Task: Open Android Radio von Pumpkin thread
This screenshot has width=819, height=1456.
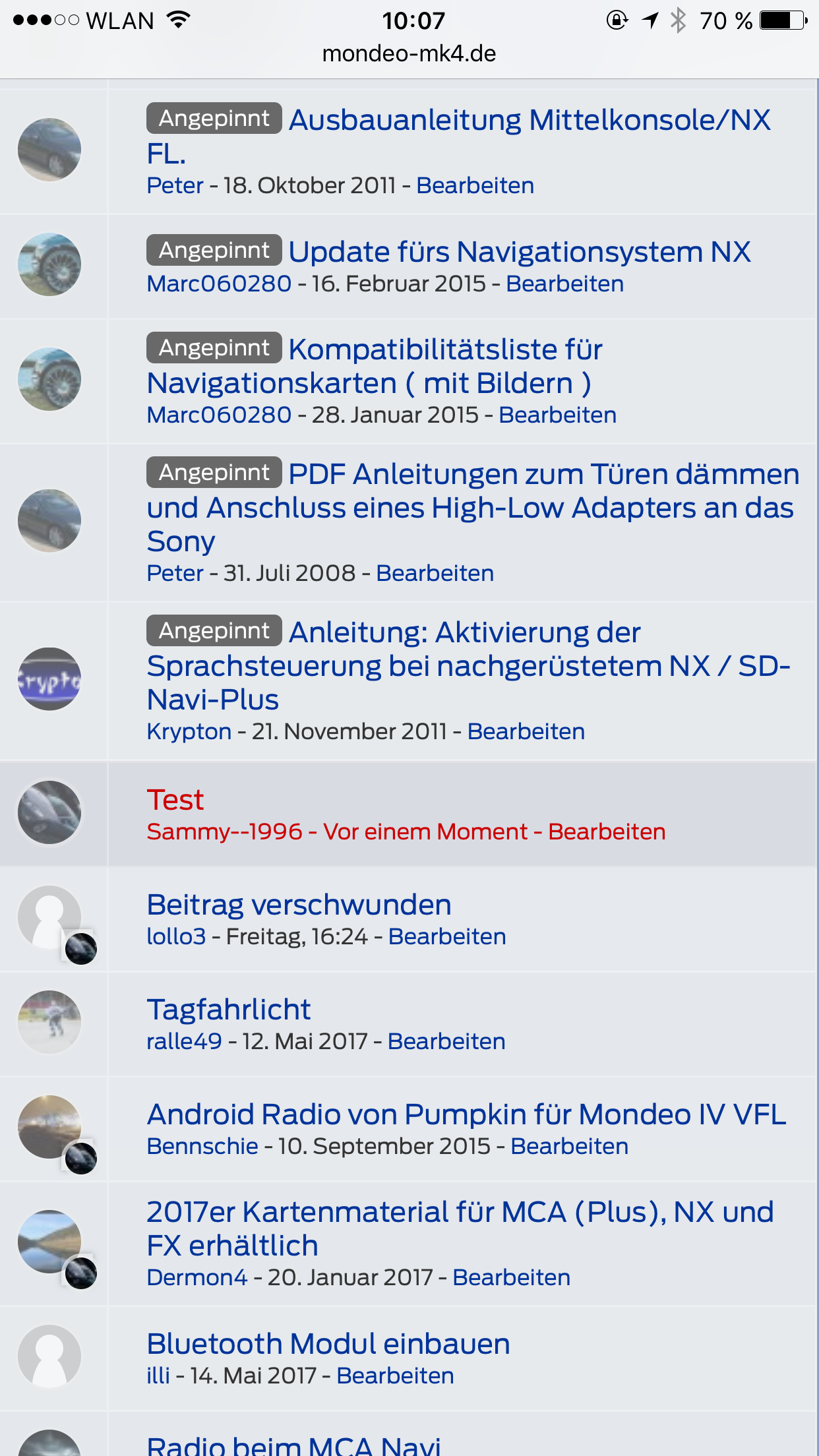Action: pos(466,1115)
